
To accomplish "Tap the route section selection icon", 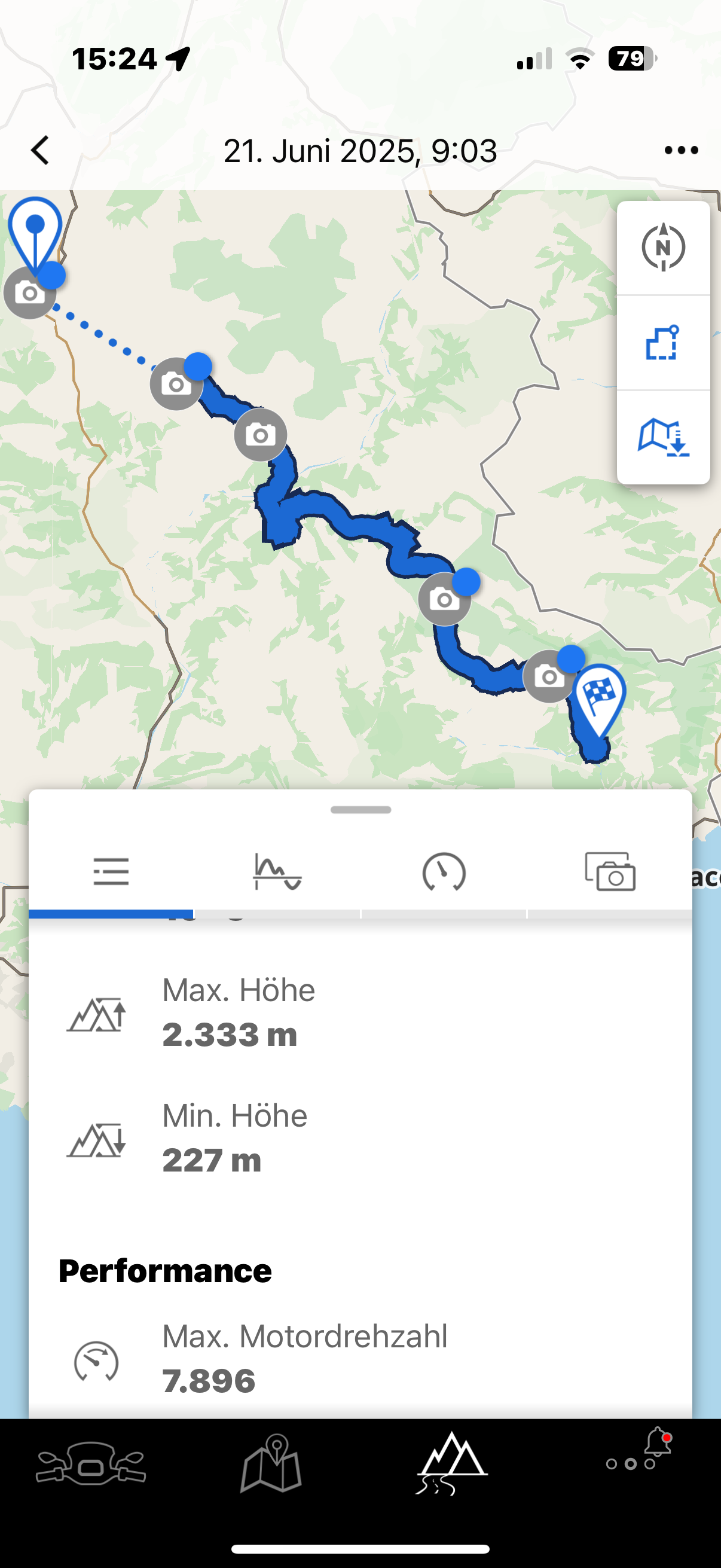I will (x=663, y=343).
